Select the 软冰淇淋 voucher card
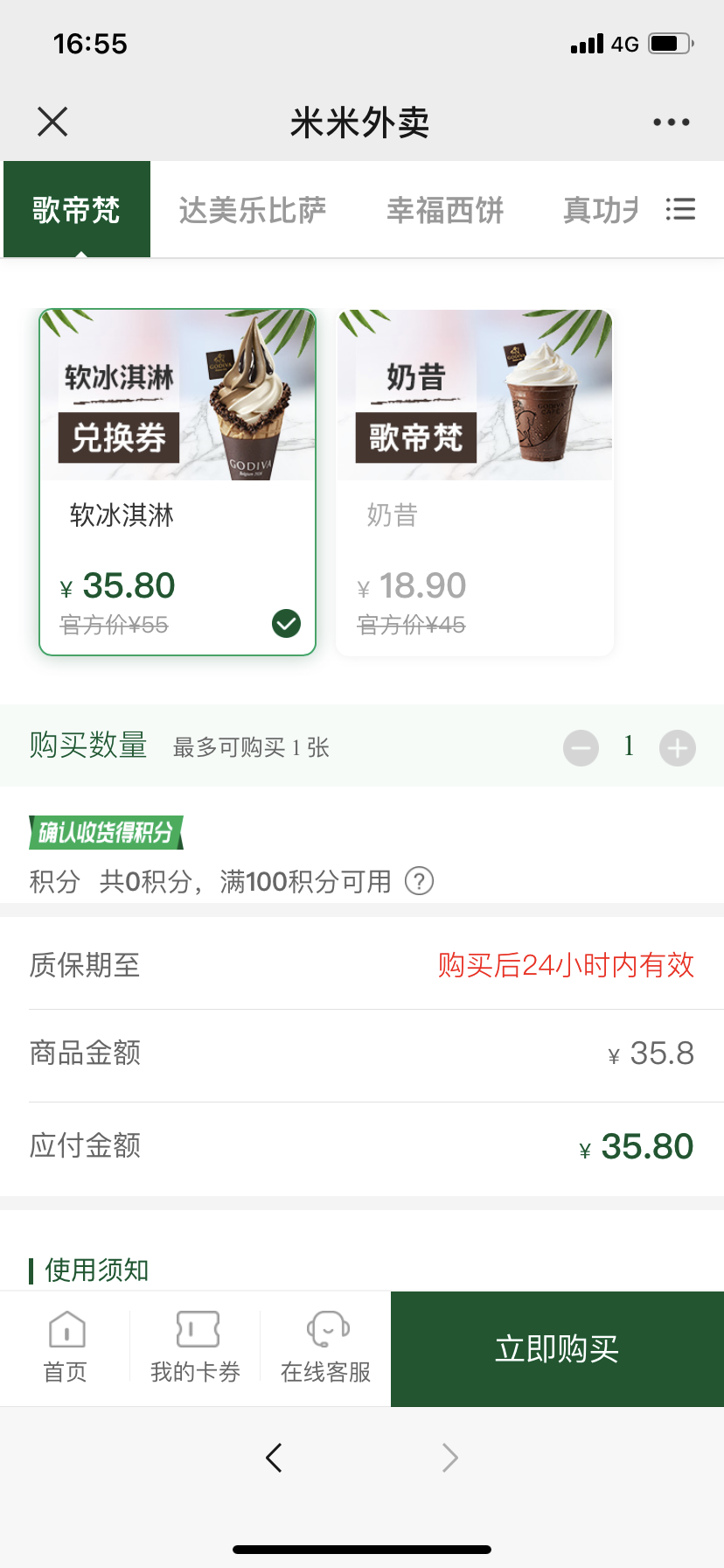The height and width of the screenshot is (1568, 724). [x=178, y=481]
